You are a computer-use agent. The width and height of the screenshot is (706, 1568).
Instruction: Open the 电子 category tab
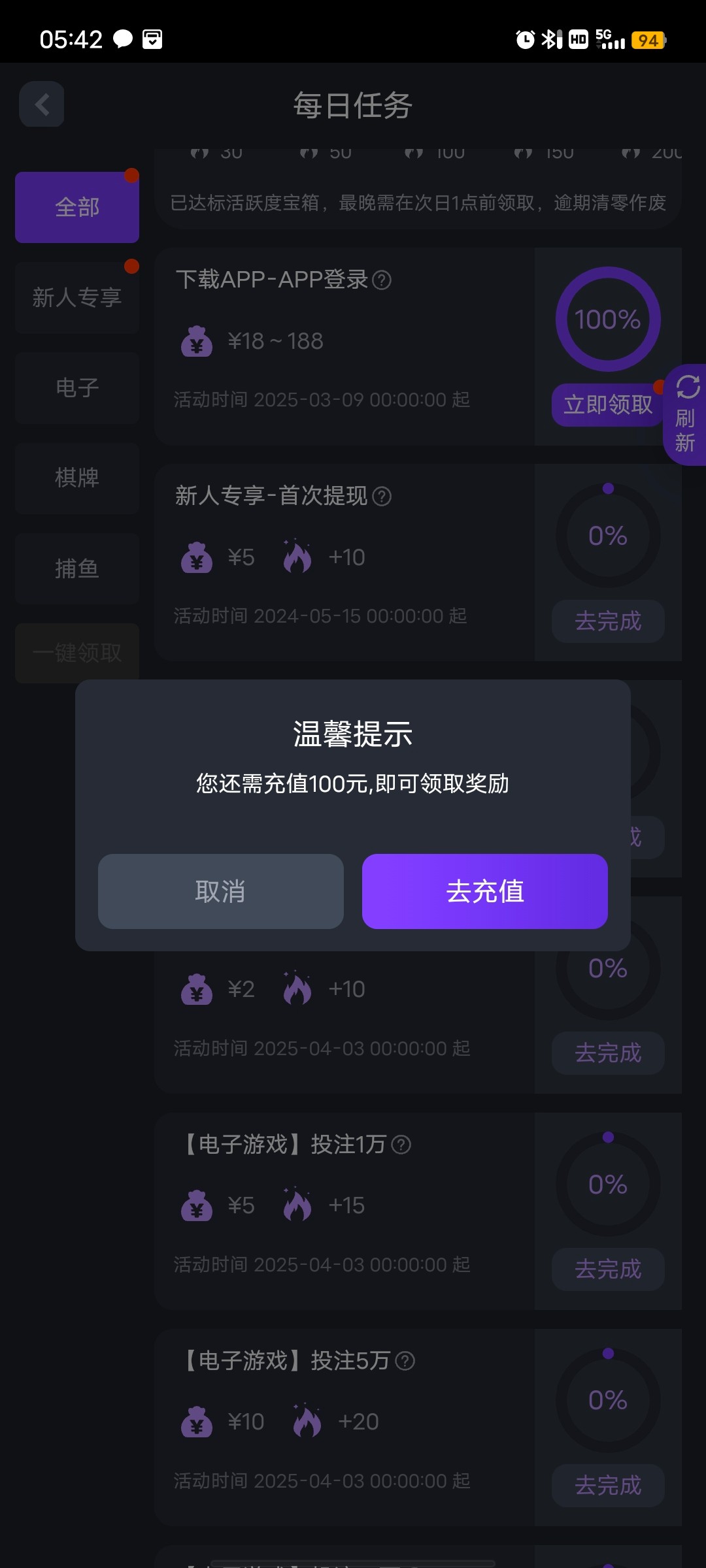77,388
